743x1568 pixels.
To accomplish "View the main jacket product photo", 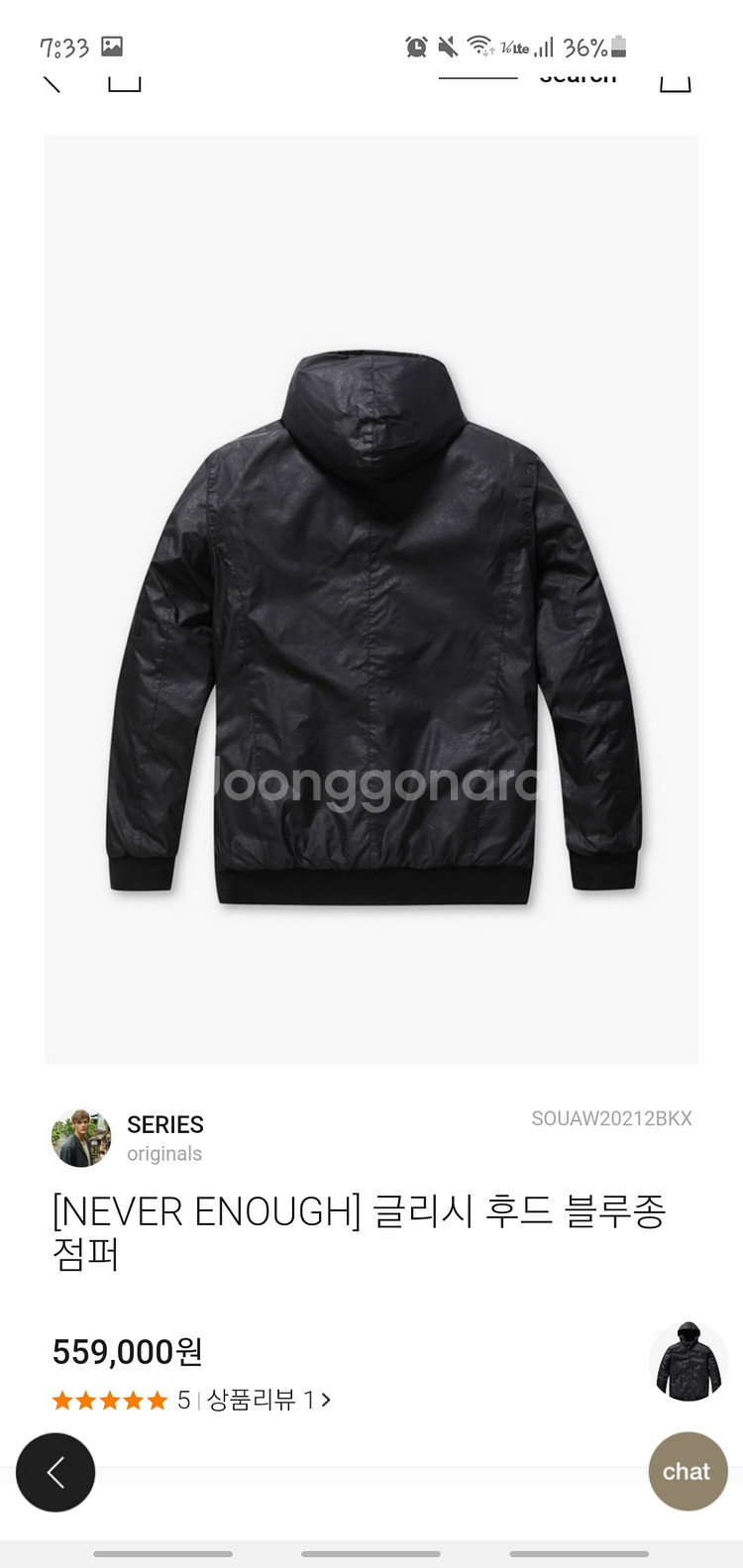I will coord(371,599).
